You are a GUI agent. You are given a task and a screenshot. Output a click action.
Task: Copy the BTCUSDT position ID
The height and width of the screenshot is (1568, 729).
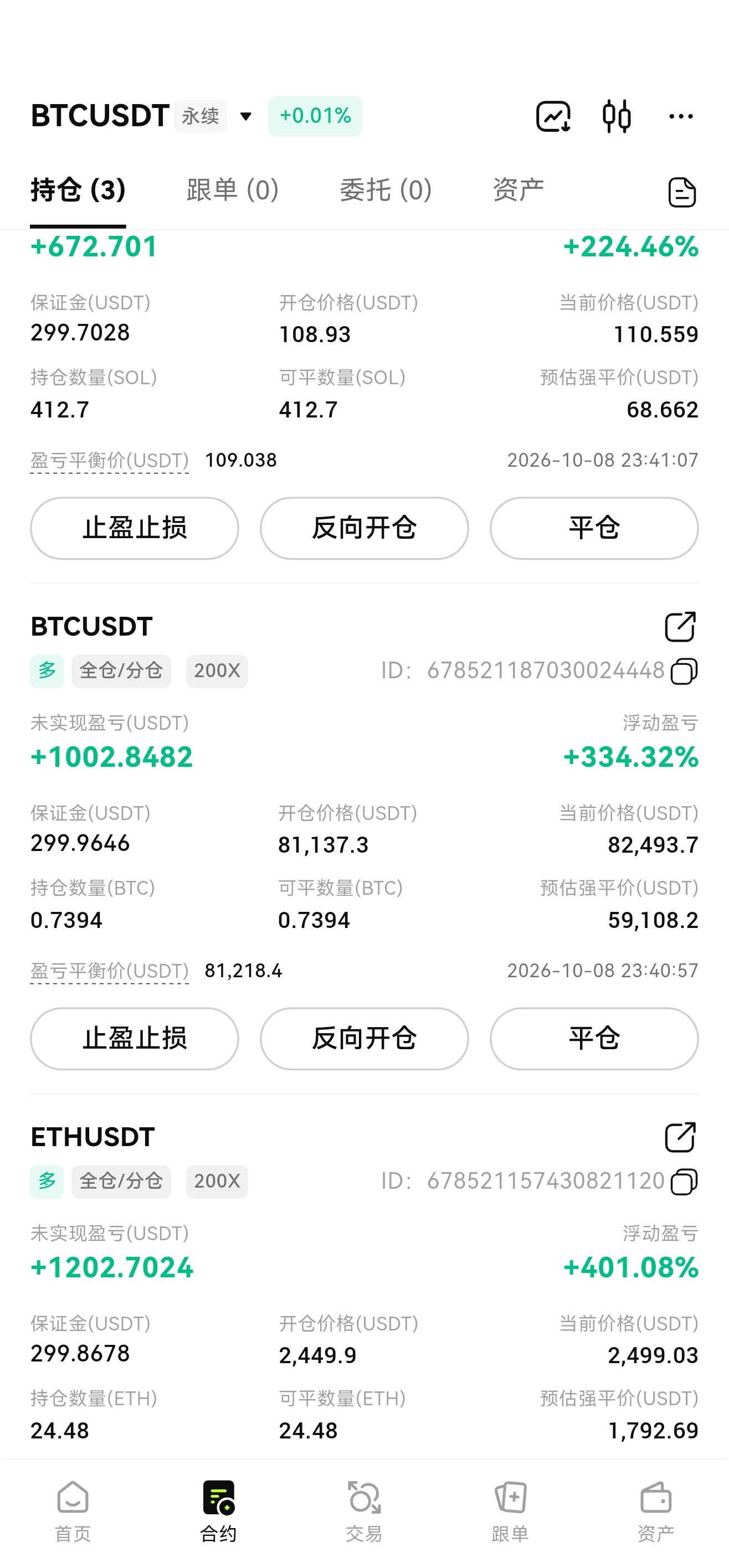pos(684,672)
